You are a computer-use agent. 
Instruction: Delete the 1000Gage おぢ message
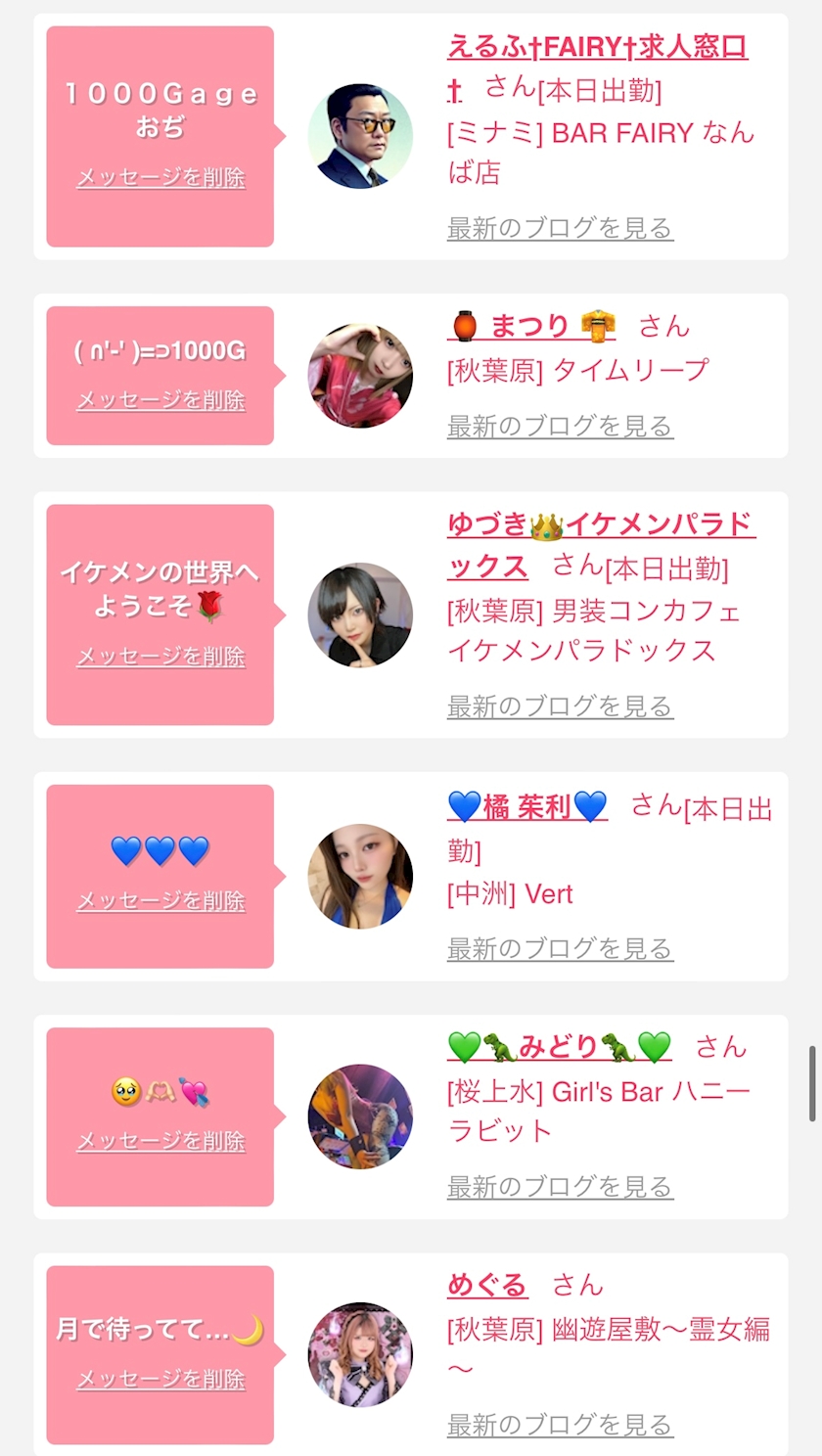pyautogui.click(x=160, y=177)
